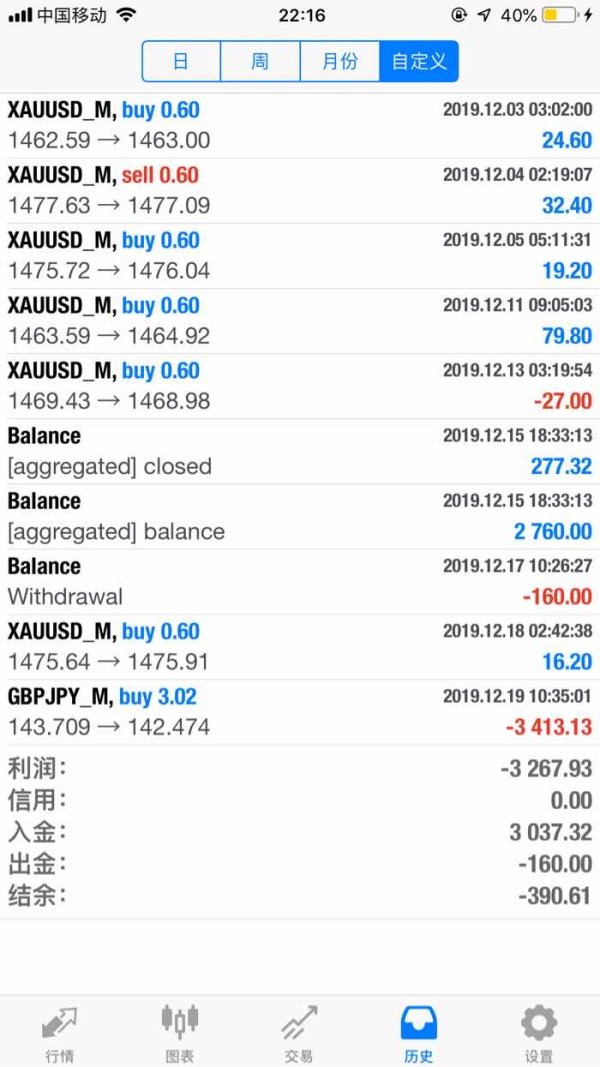Open the XAUUSD_M trade with 19.20 profit

300,255
